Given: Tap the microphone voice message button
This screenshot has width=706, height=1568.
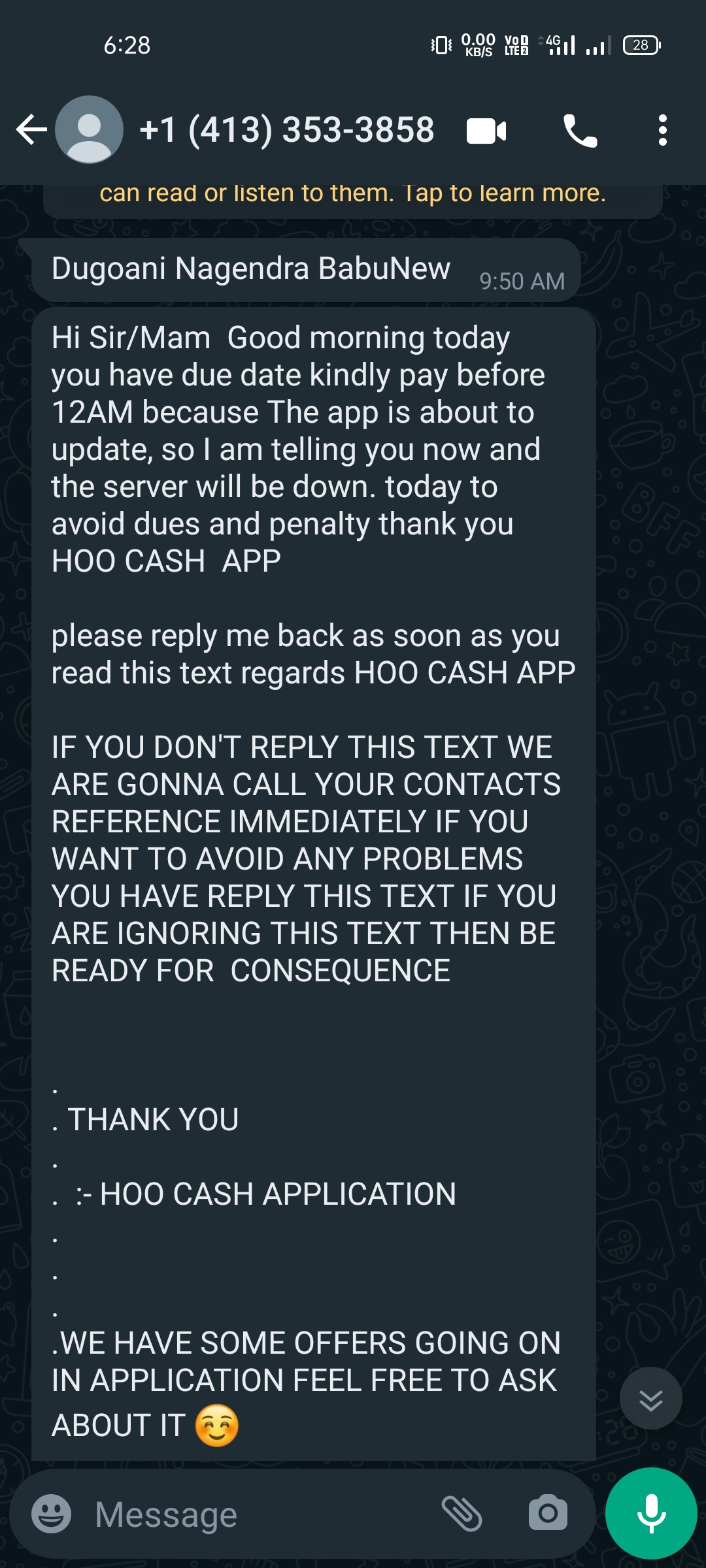Looking at the screenshot, I should pyautogui.click(x=651, y=1513).
